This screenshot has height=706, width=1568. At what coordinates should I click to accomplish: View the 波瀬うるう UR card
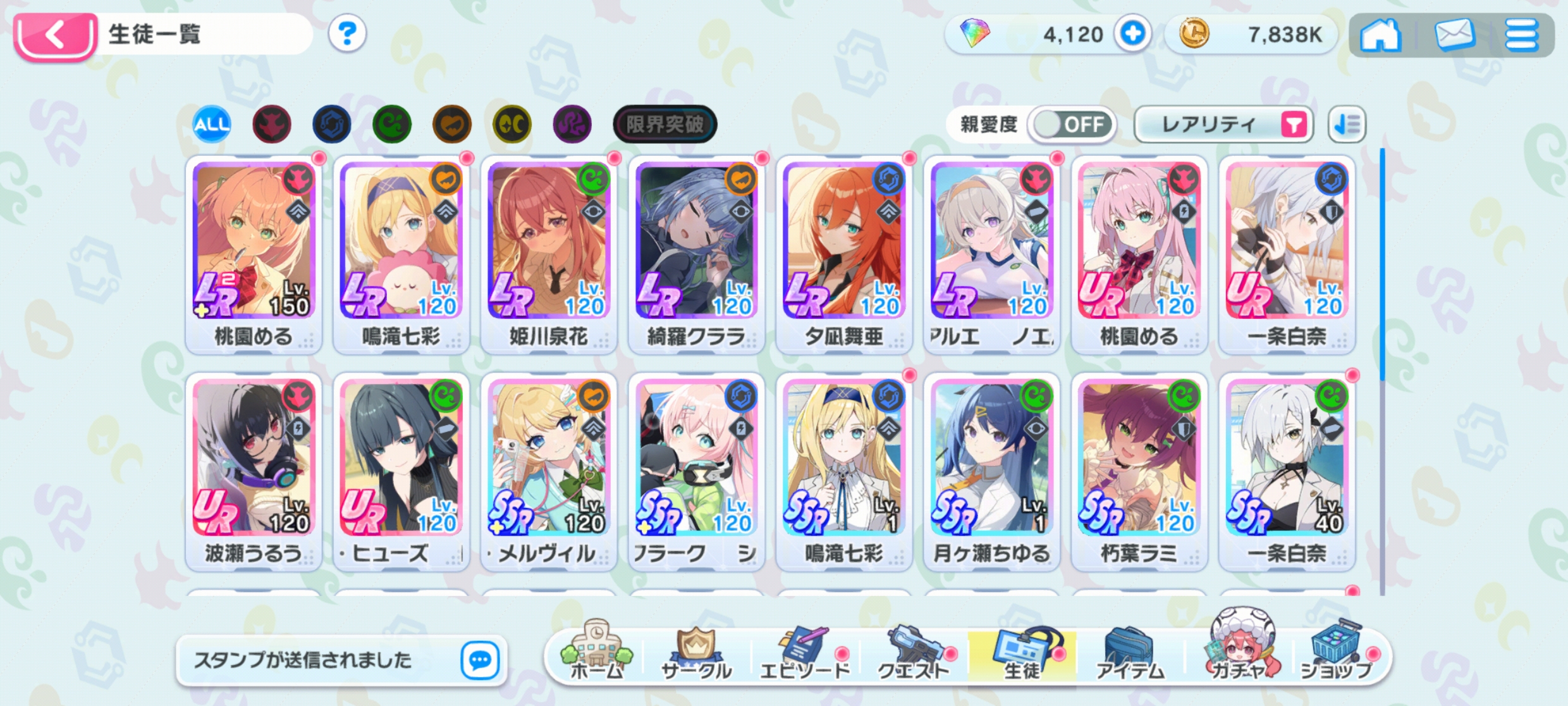click(x=254, y=471)
